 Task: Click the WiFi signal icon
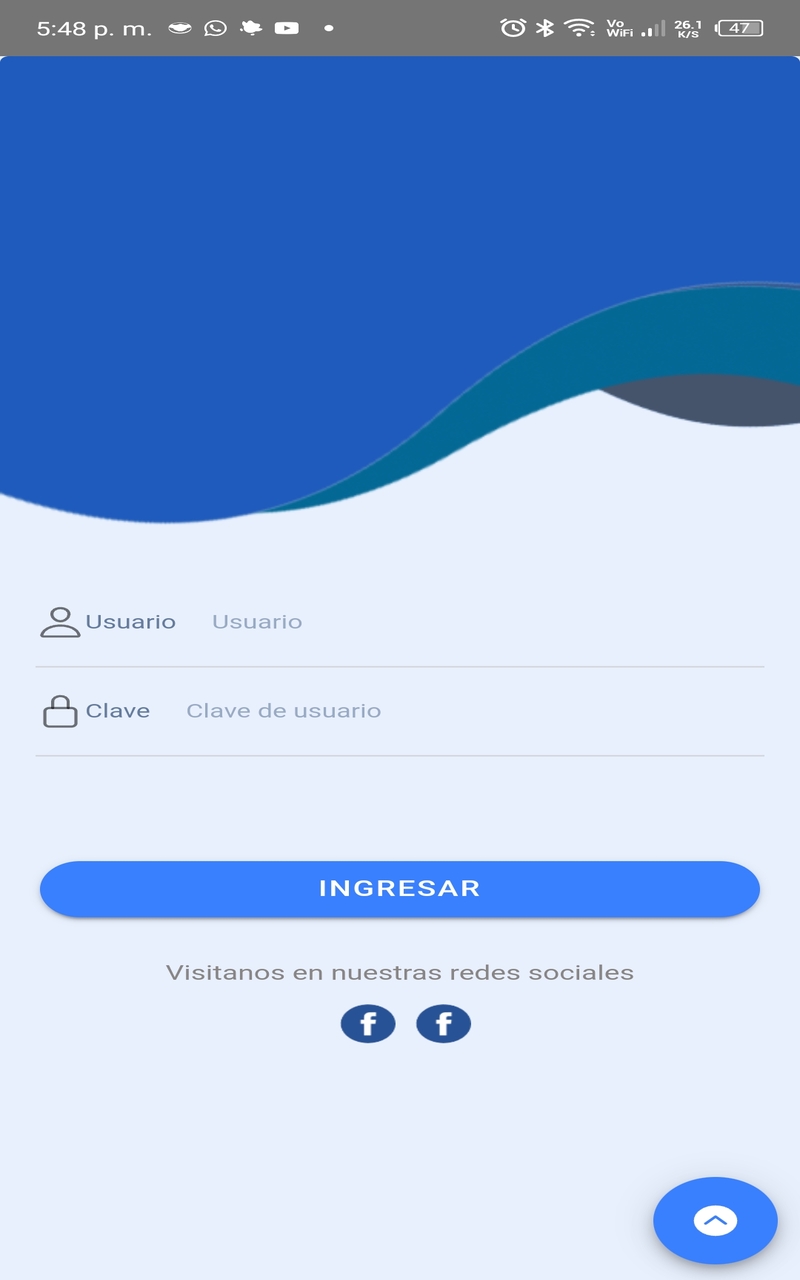point(578,29)
